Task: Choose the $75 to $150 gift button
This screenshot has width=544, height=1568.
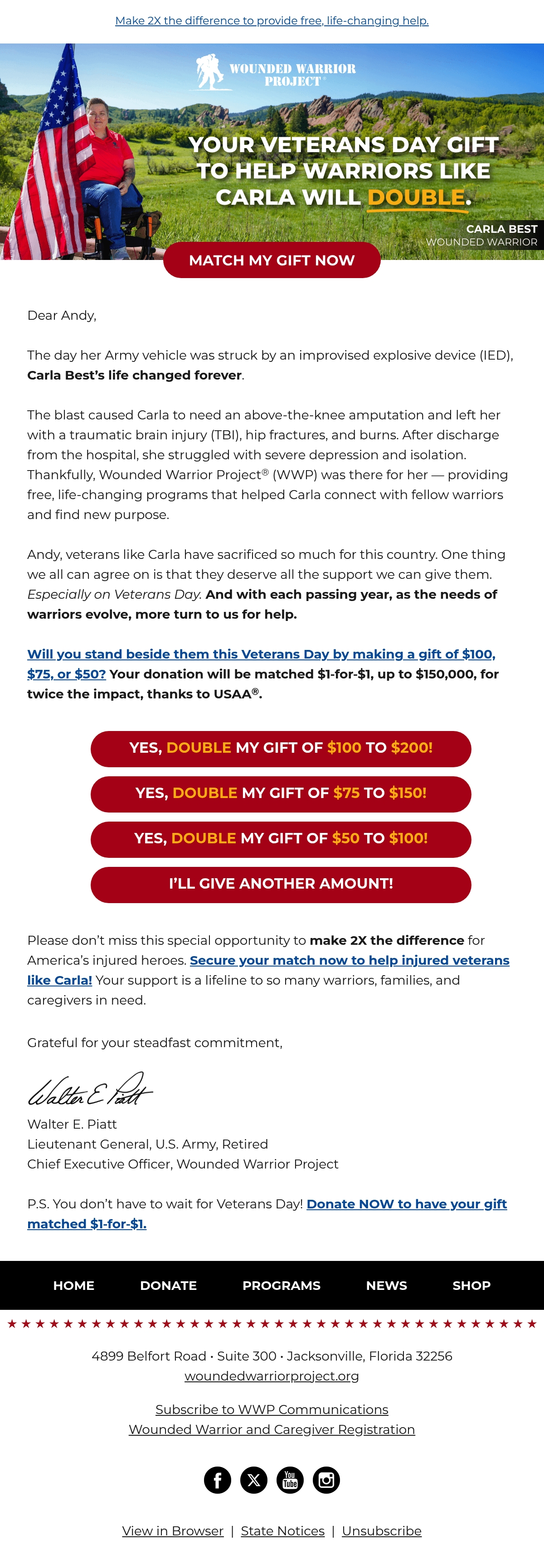Action: pyautogui.click(x=281, y=794)
